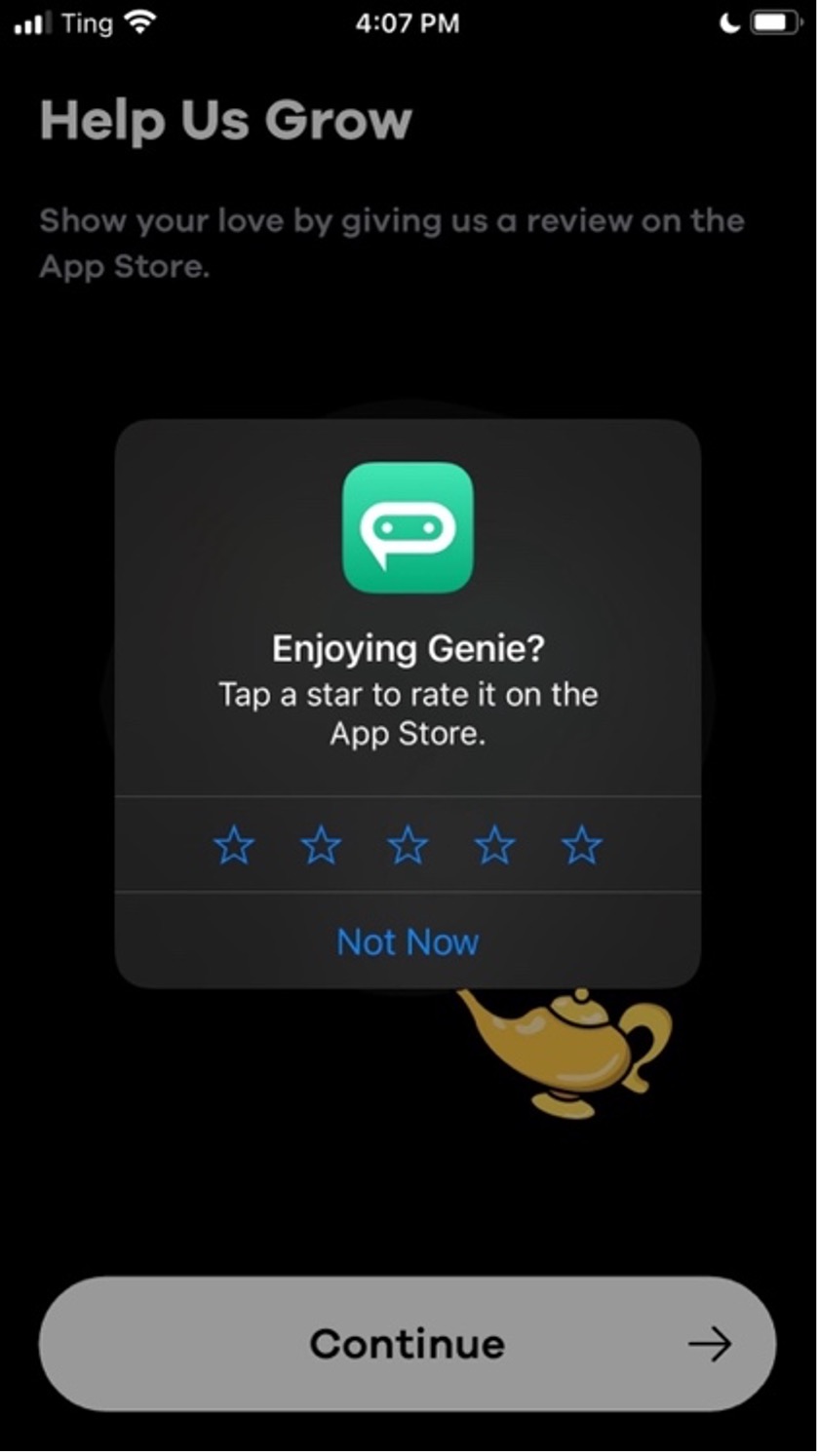The width and height of the screenshot is (819, 1456).
Task: Tap the Continue button
Action: point(408,1344)
